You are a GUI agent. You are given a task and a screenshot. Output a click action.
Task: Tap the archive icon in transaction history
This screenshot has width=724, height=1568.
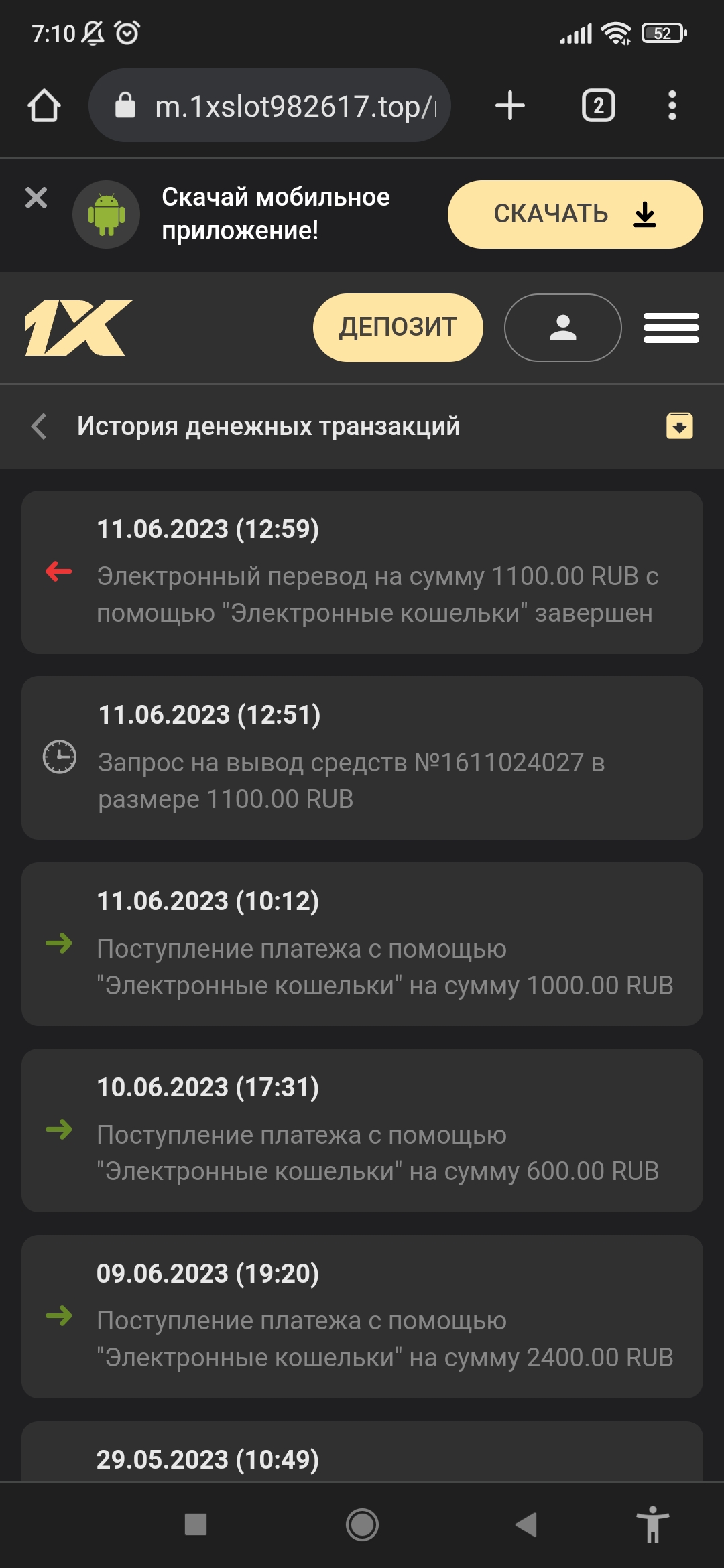click(679, 426)
